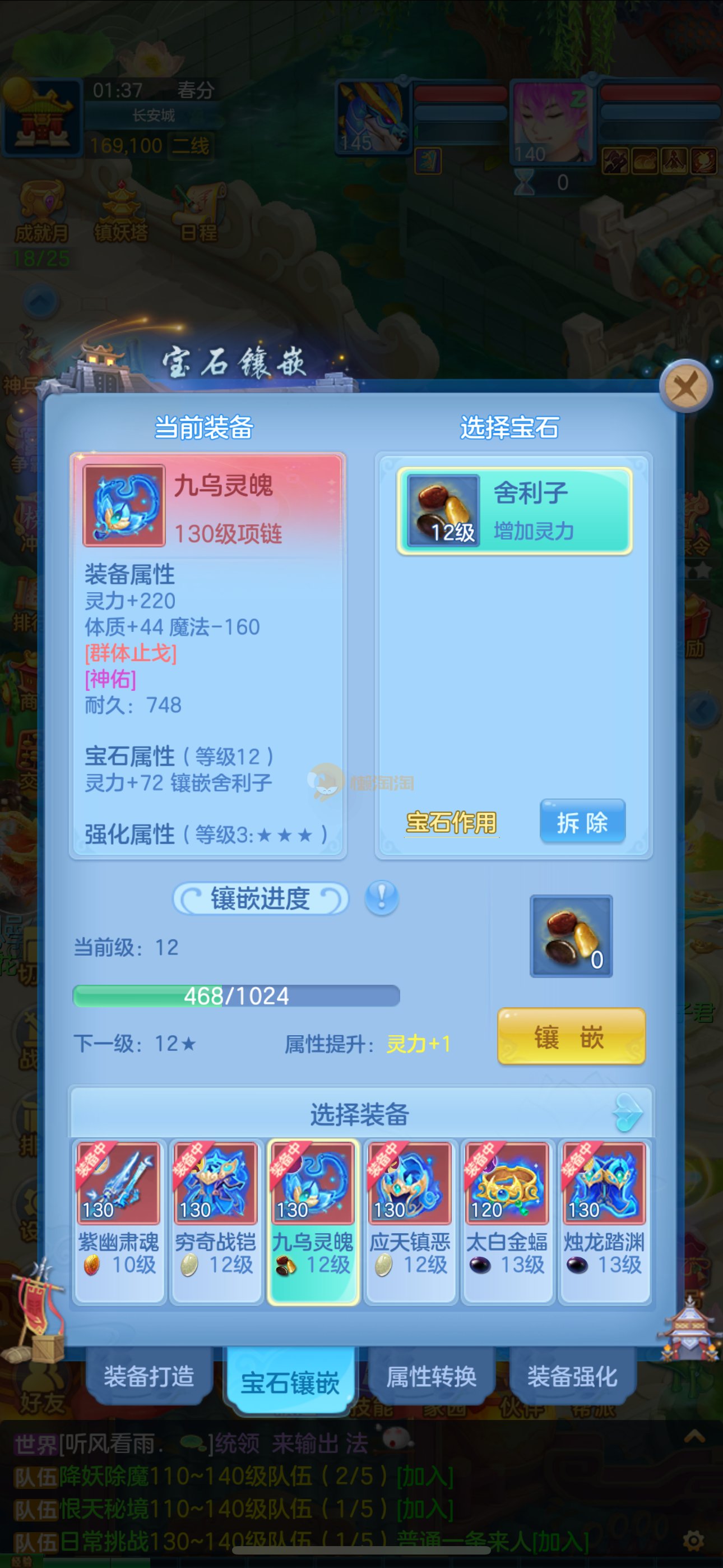Select 烛龙踏渊 equipment
Image resolution: width=723 pixels, height=1568 pixels.
604,1221
